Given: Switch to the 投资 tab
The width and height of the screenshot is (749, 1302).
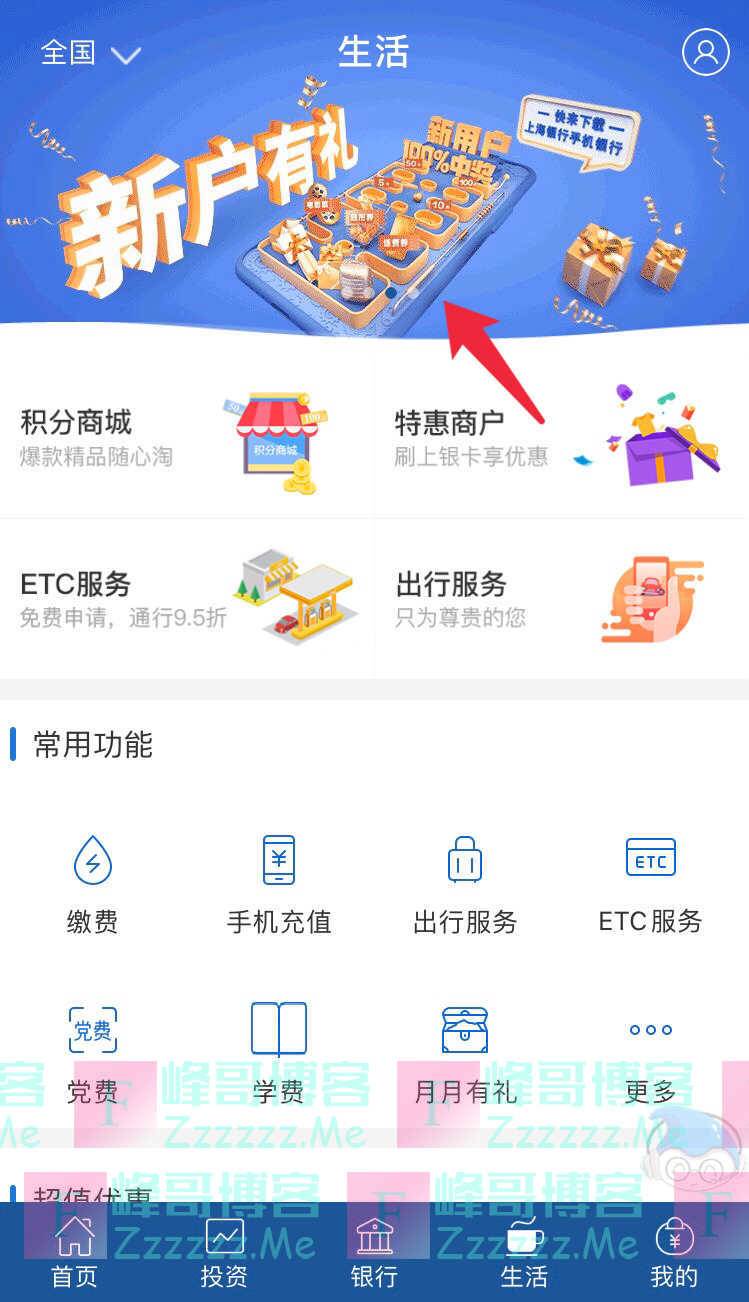Looking at the screenshot, I should [224, 1252].
